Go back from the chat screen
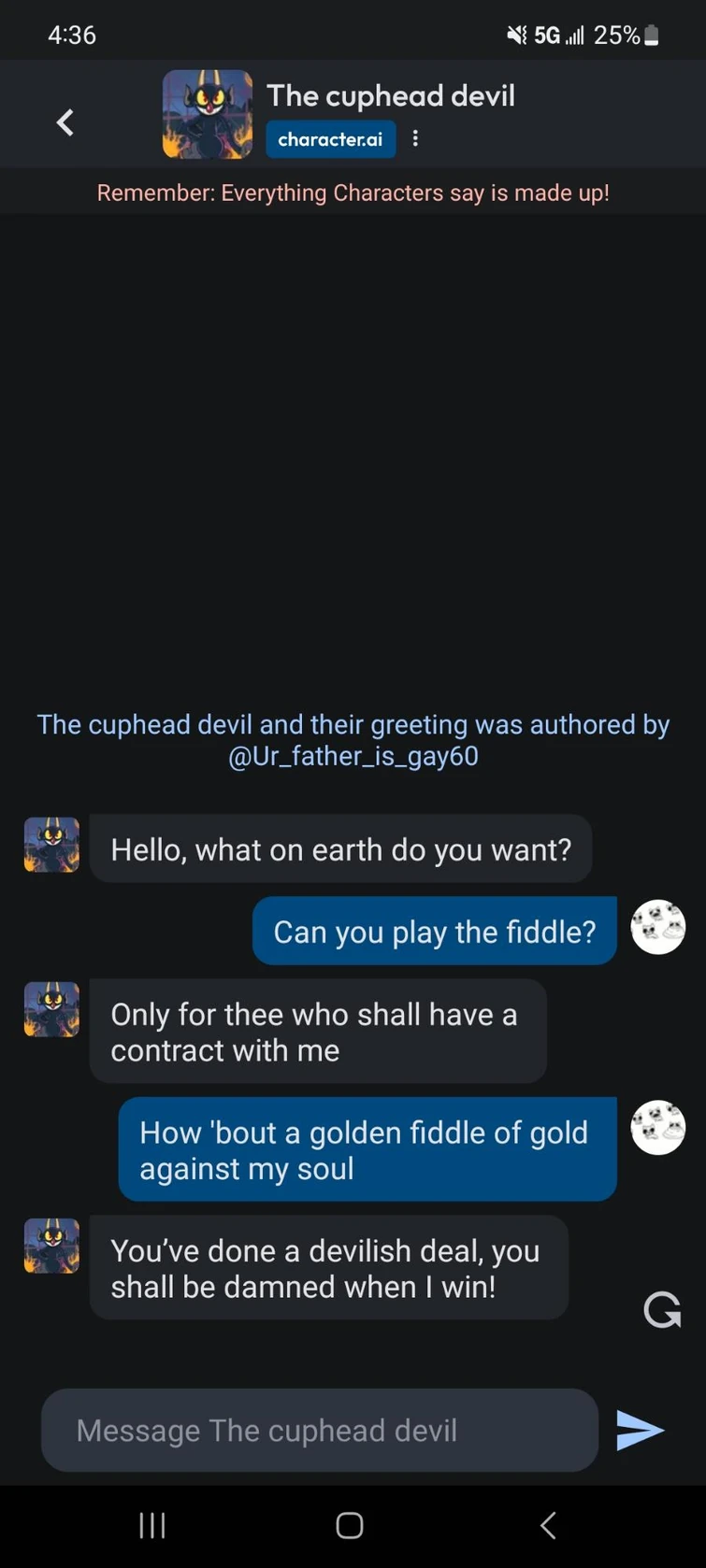 [65, 122]
